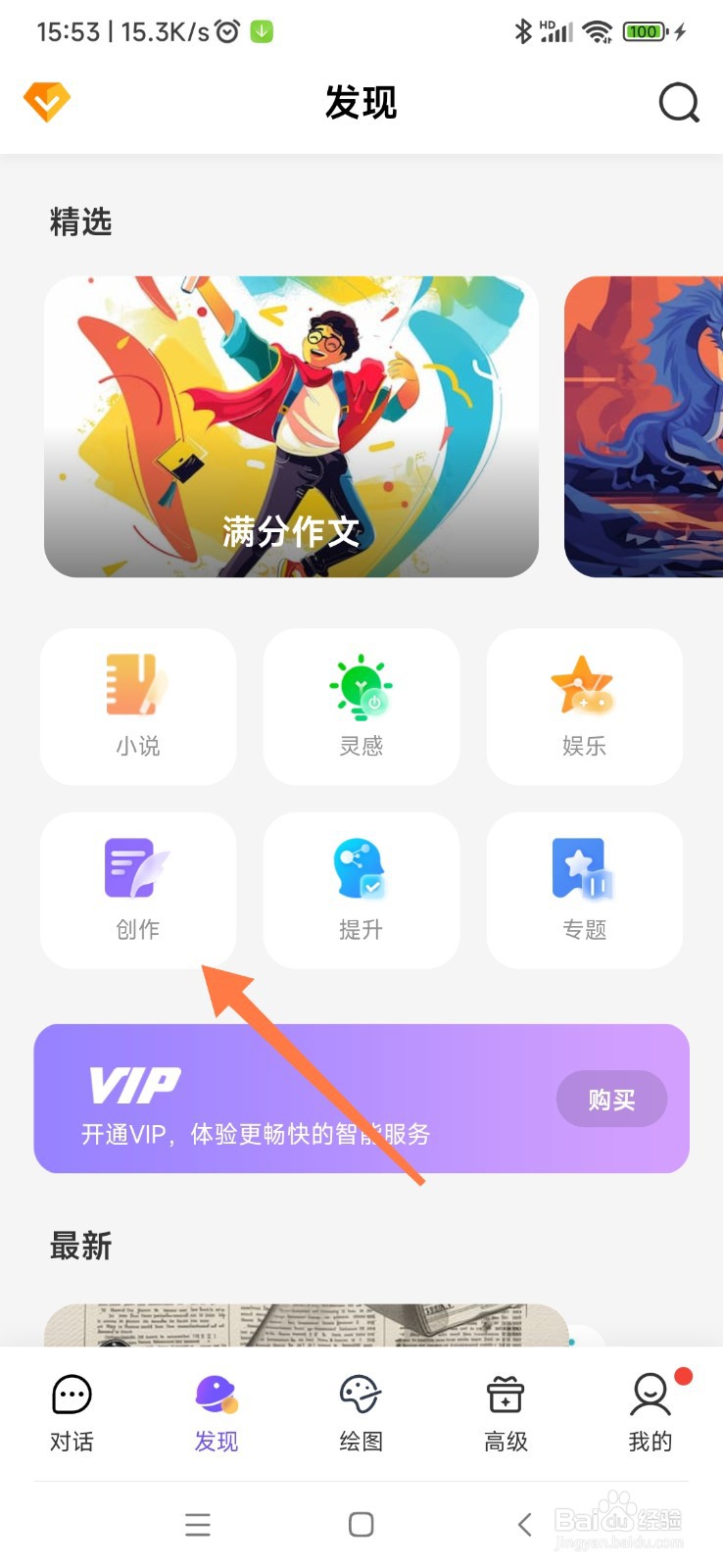Tap the Android back navigation button
This screenshot has height=1568, width=723.
[522, 1525]
